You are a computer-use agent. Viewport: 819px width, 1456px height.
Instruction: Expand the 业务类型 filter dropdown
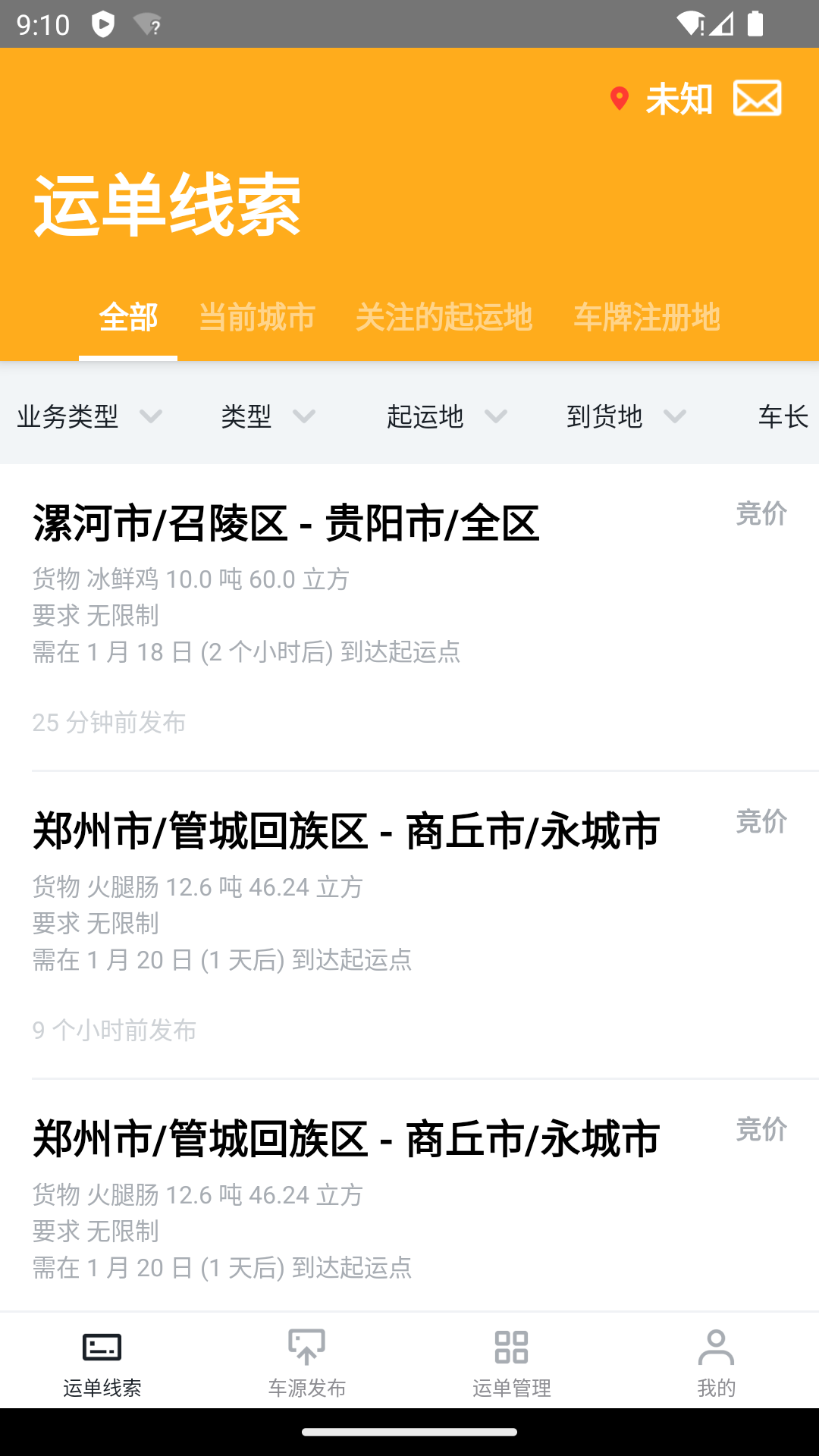[89, 416]
